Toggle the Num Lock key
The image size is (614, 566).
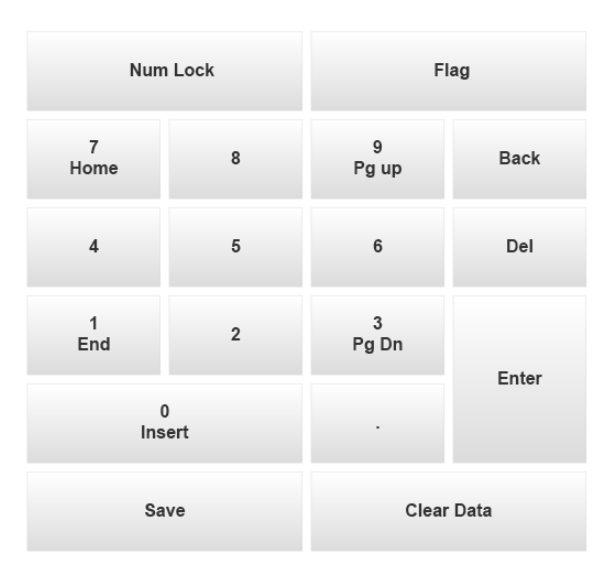point(164,71)
